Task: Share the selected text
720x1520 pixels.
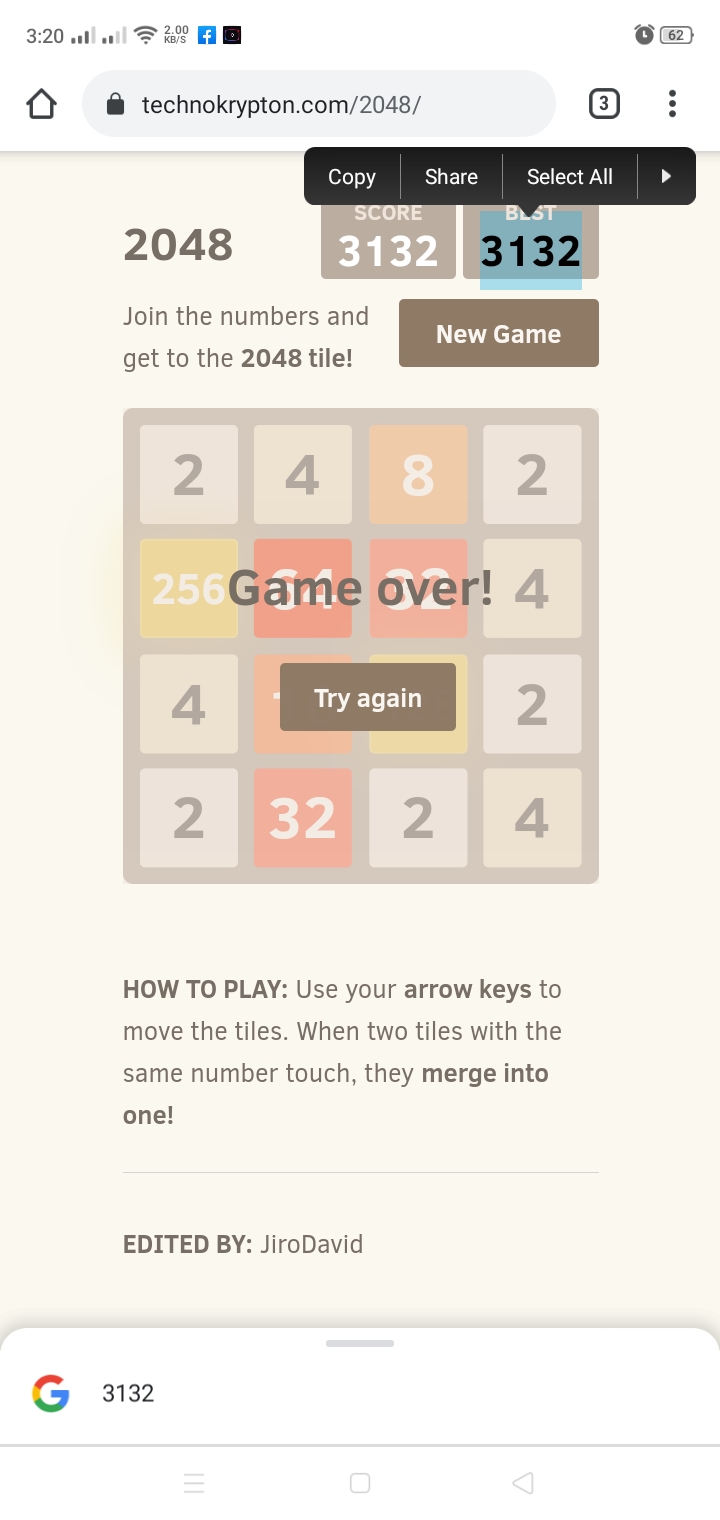Action: point(451,177)
